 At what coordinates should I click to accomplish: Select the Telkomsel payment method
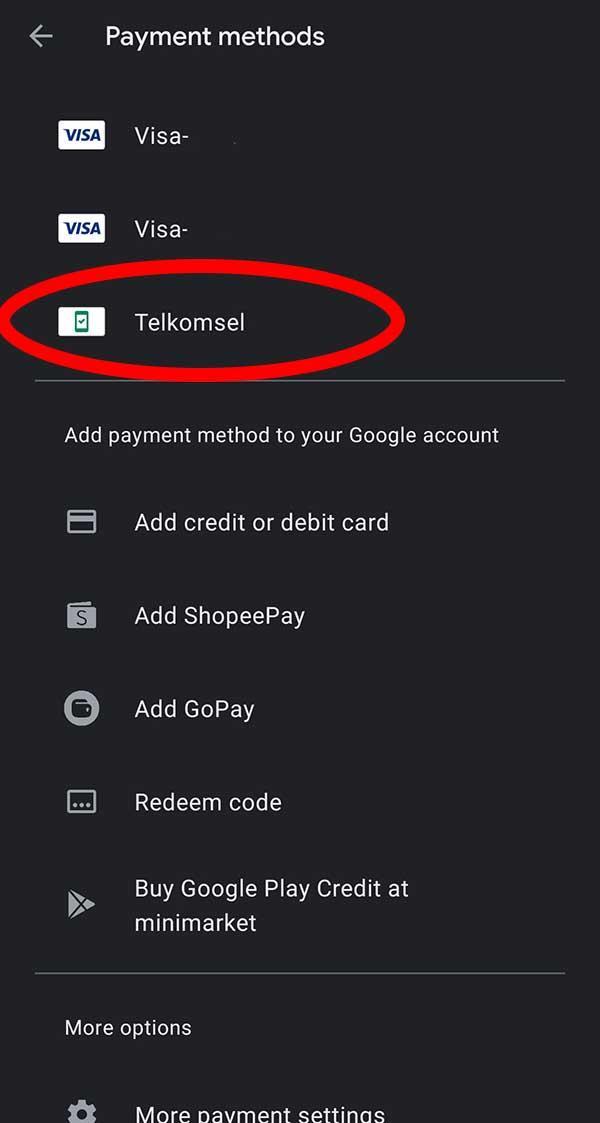click(300, 322)
